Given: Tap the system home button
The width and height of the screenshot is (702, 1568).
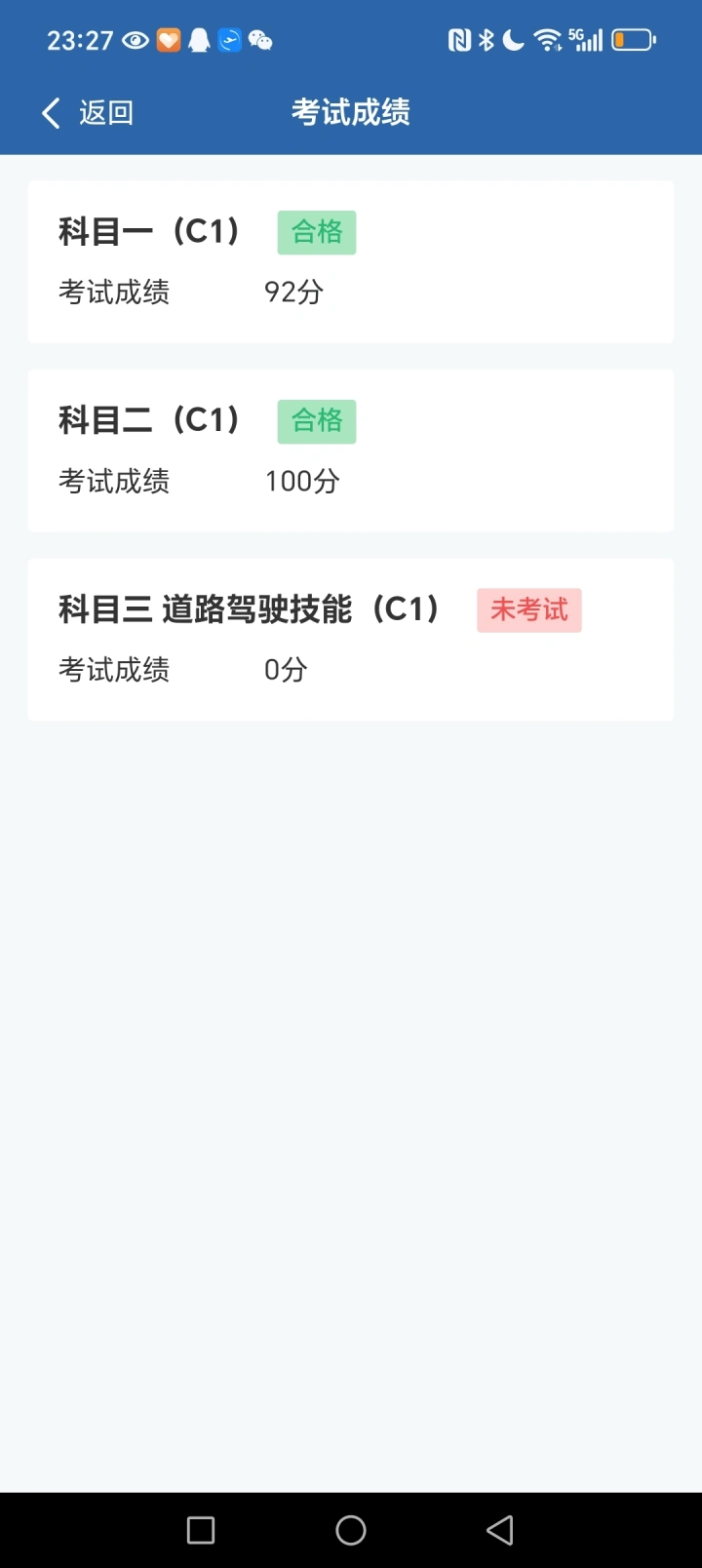Looking at the screenshot, I should [x=351, y=1530].
